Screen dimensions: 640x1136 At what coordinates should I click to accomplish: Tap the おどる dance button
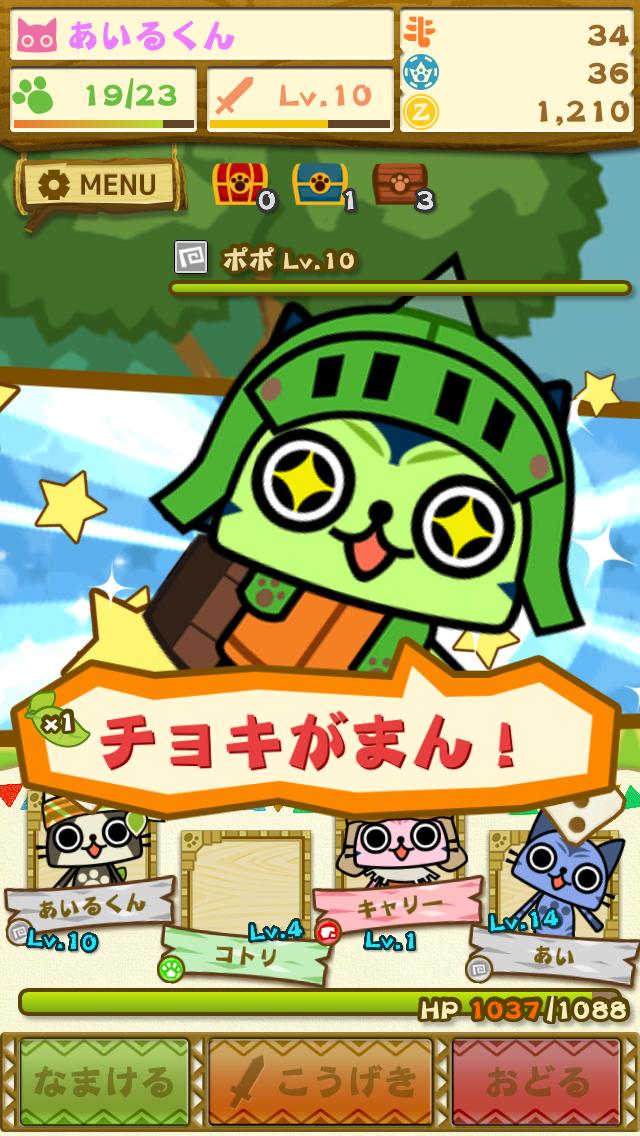[x=536, y=1082]
